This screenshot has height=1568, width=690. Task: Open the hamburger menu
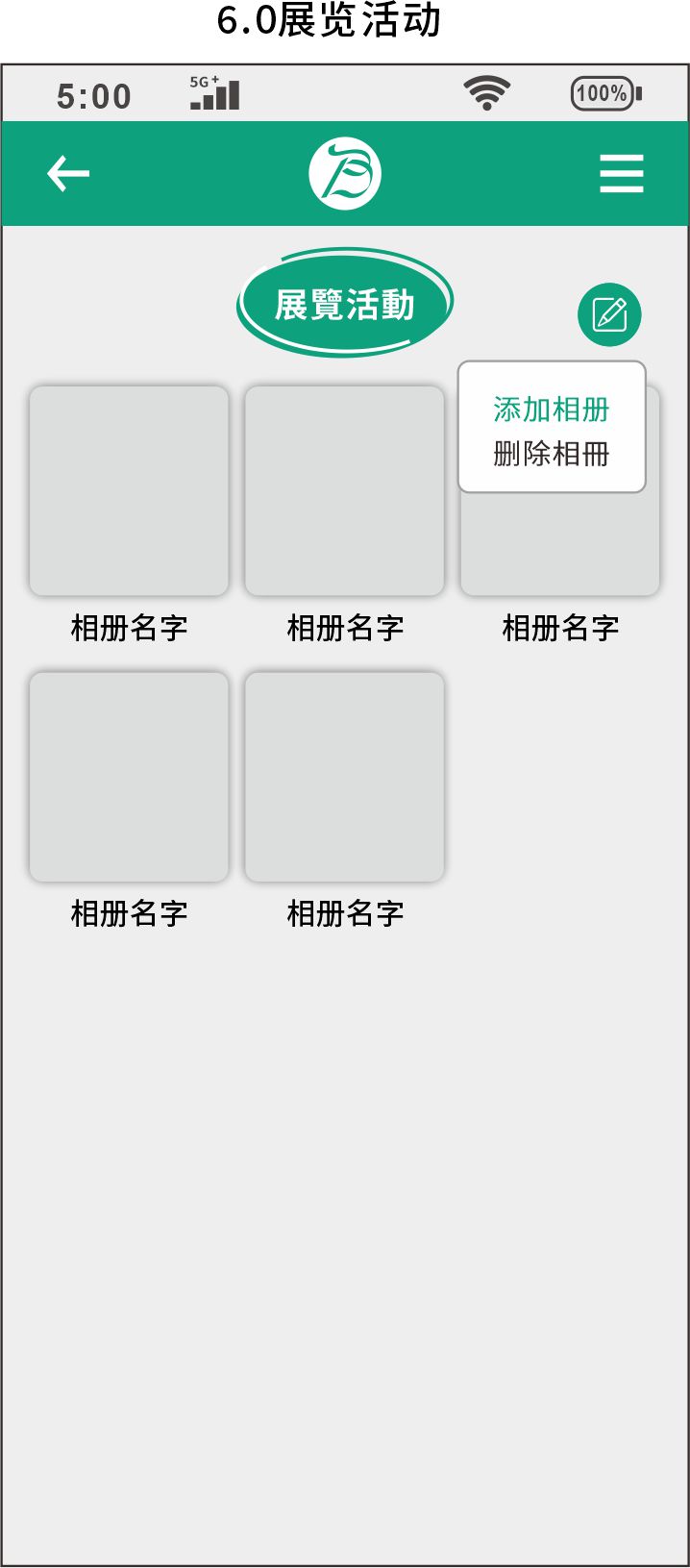pos(621,174)
